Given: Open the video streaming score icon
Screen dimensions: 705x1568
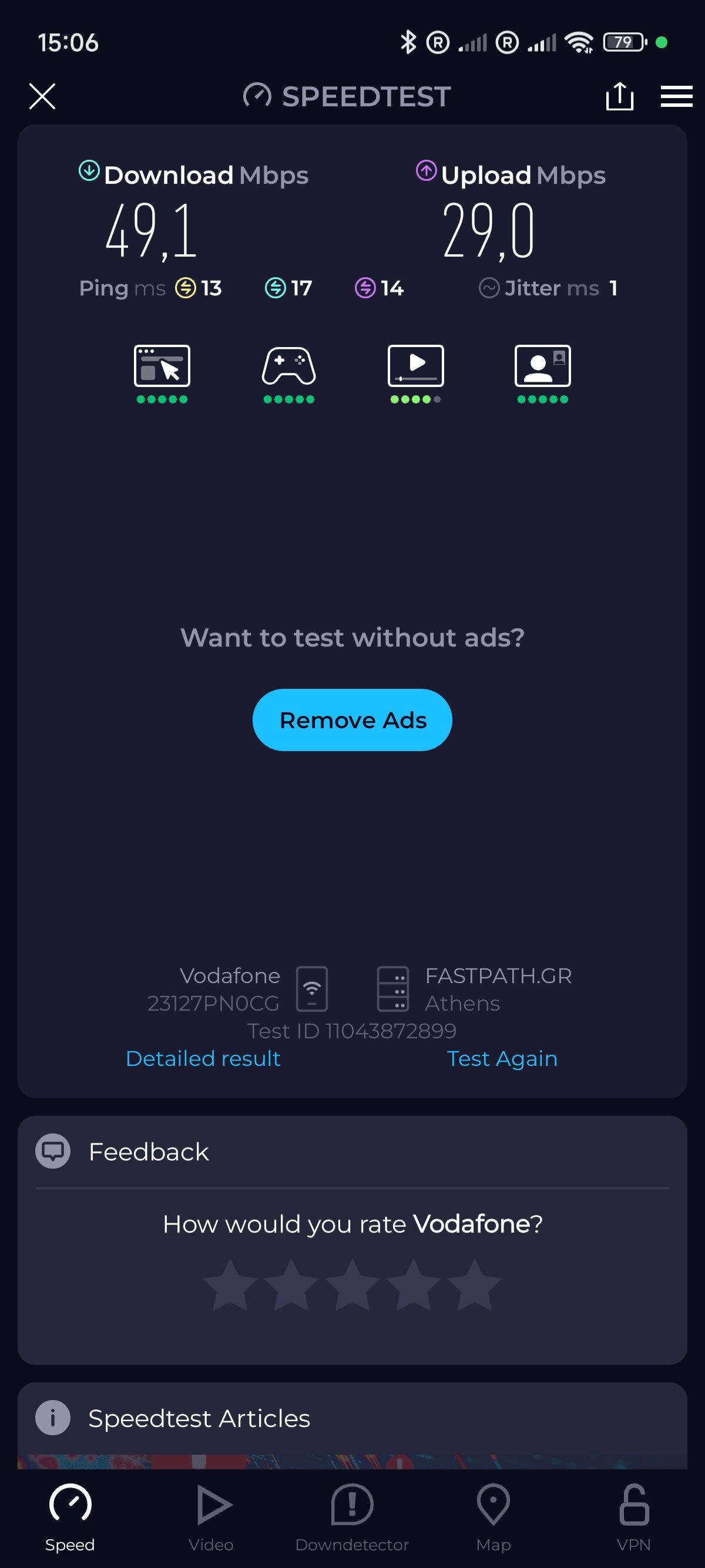Looking at the screenshot, I should tap(416, 366).
